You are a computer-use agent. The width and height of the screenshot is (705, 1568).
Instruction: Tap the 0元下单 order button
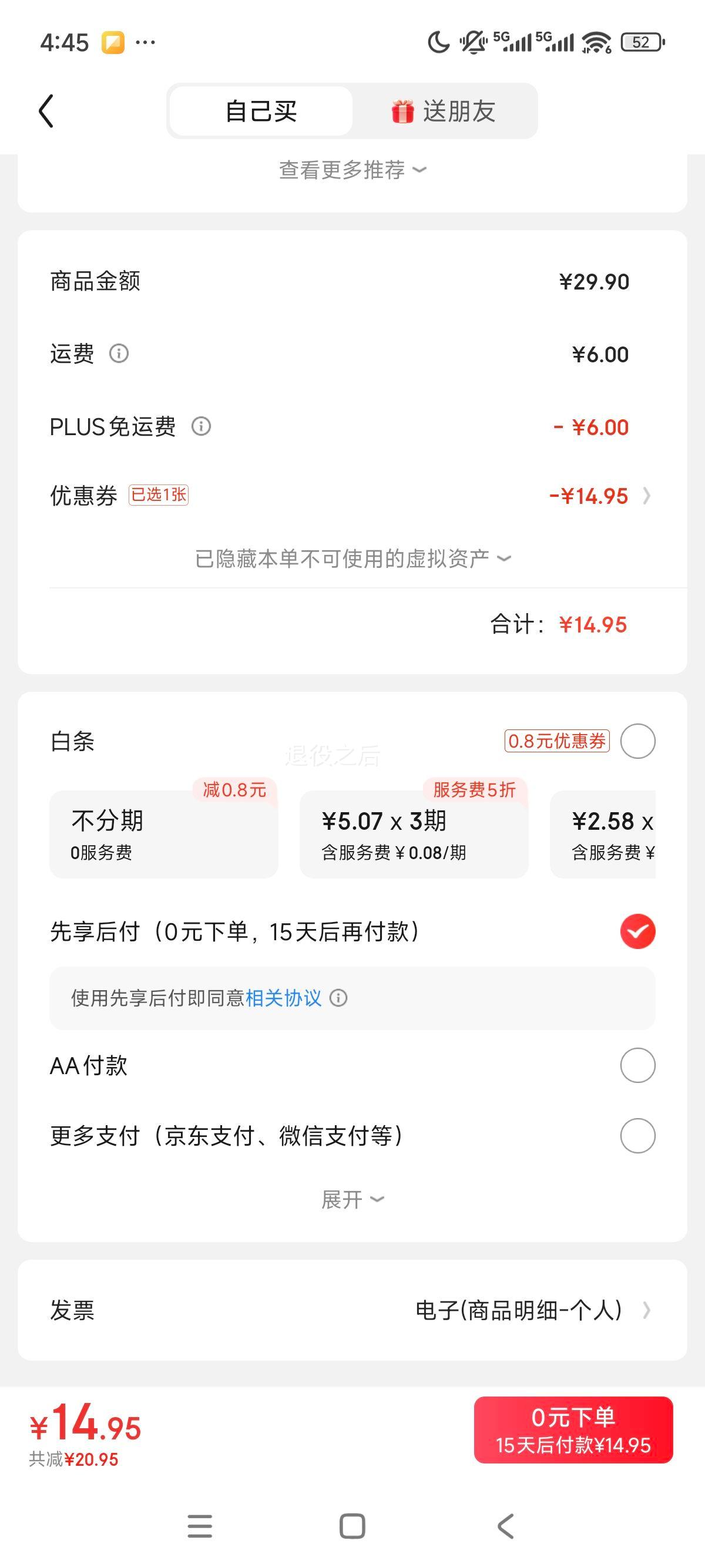[573, 1430]
